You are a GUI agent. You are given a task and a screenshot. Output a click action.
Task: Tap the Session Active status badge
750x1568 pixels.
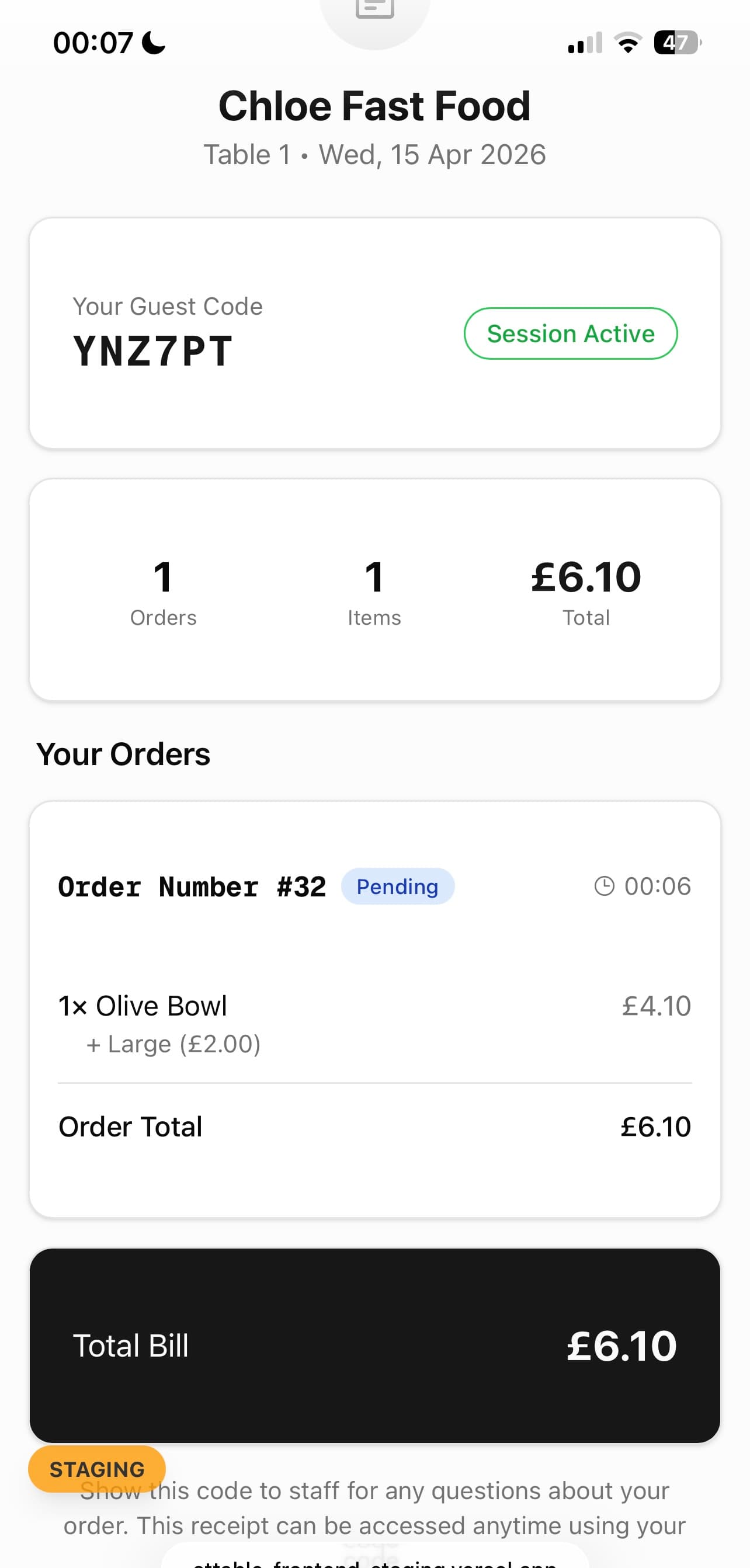pyautogui.click(x=570, y=333)
